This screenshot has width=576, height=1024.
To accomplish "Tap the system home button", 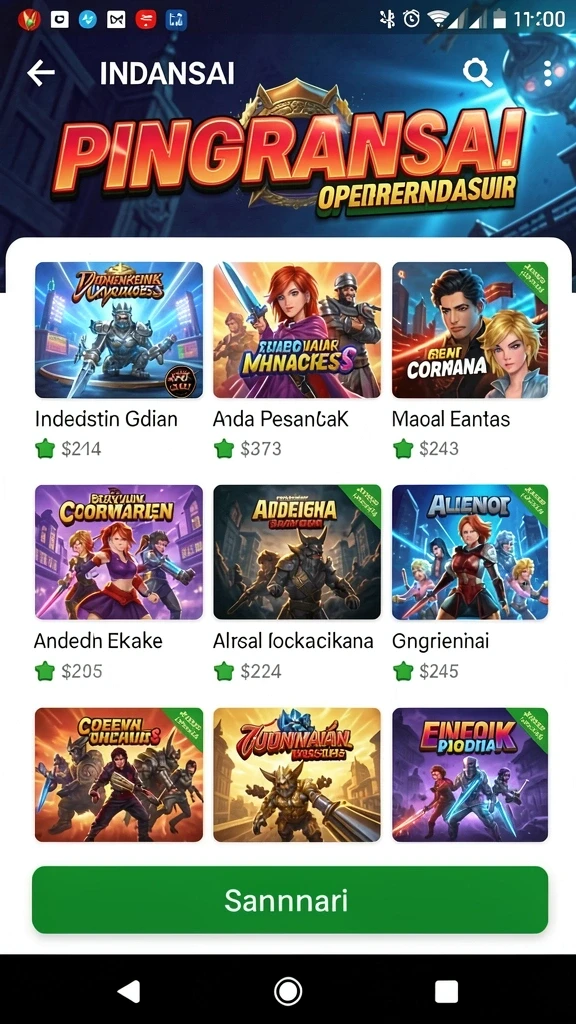I will pos(288,991).
